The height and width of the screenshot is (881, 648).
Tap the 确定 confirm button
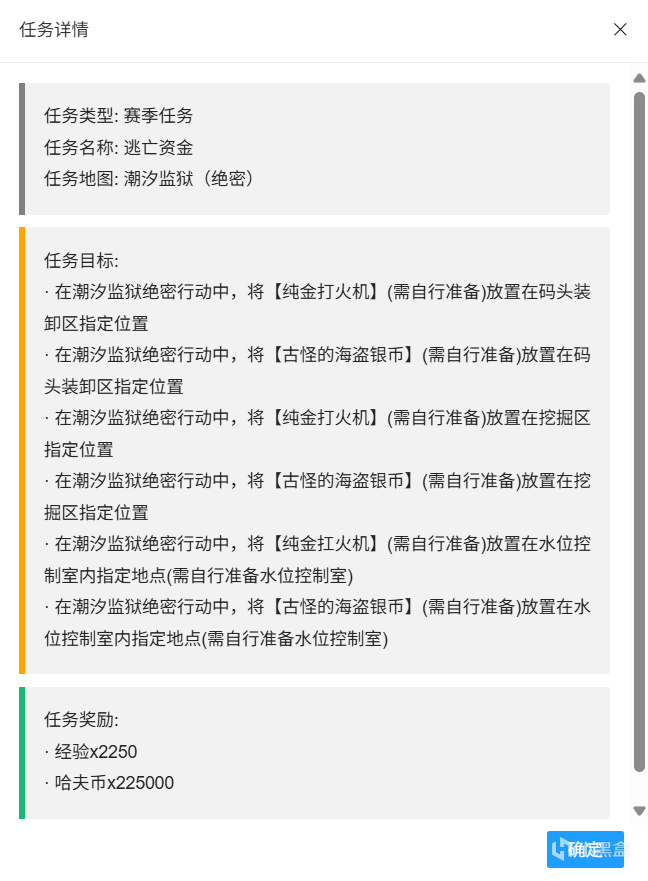tap(585, 849)
